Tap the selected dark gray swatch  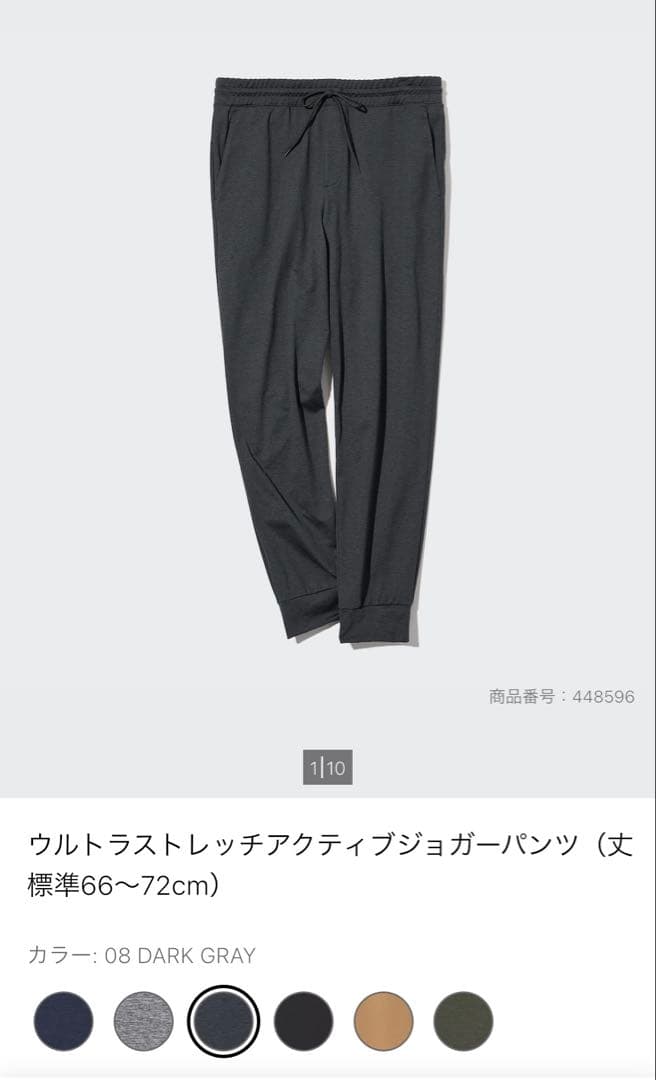pos(223,1021)
